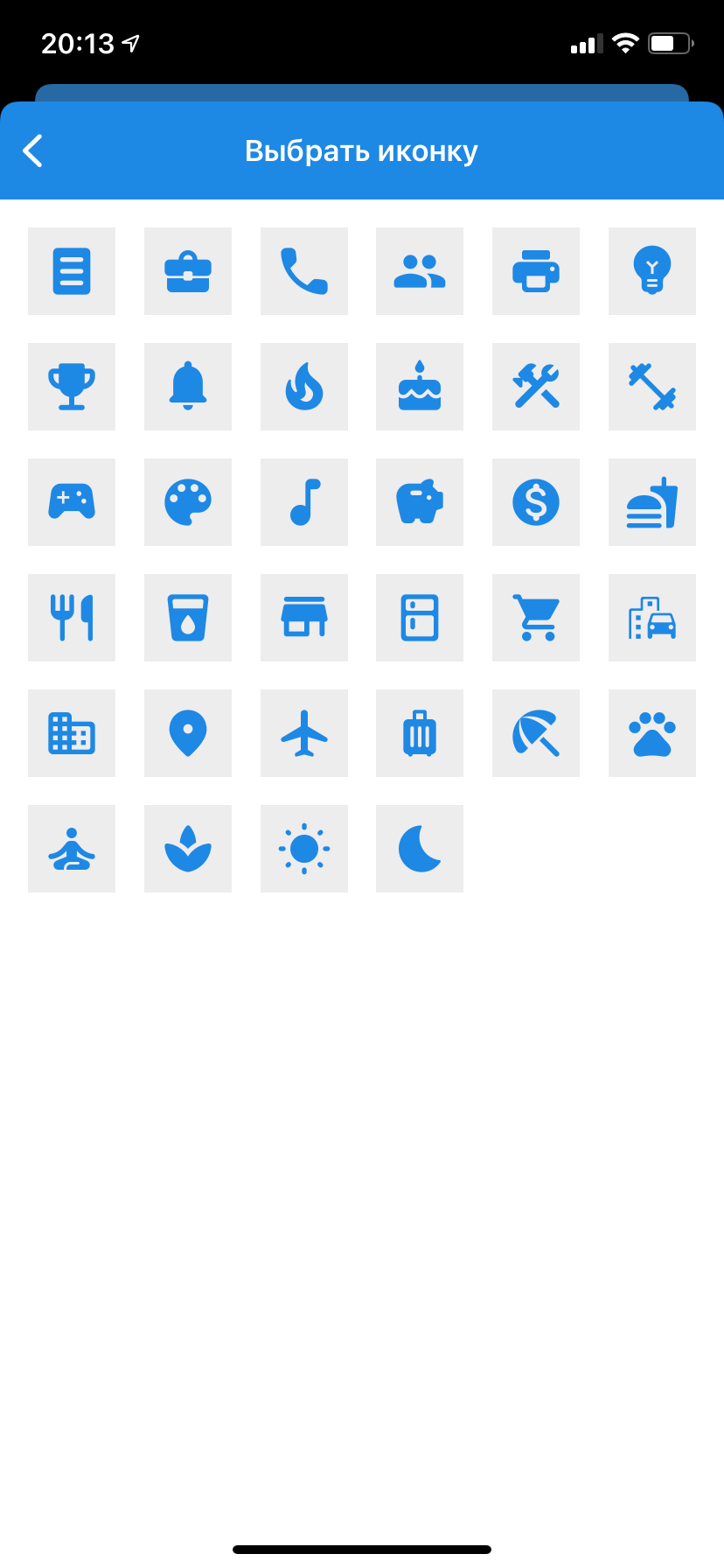
Task: Tap the notification bell icon
Action: tap(188, 387)
